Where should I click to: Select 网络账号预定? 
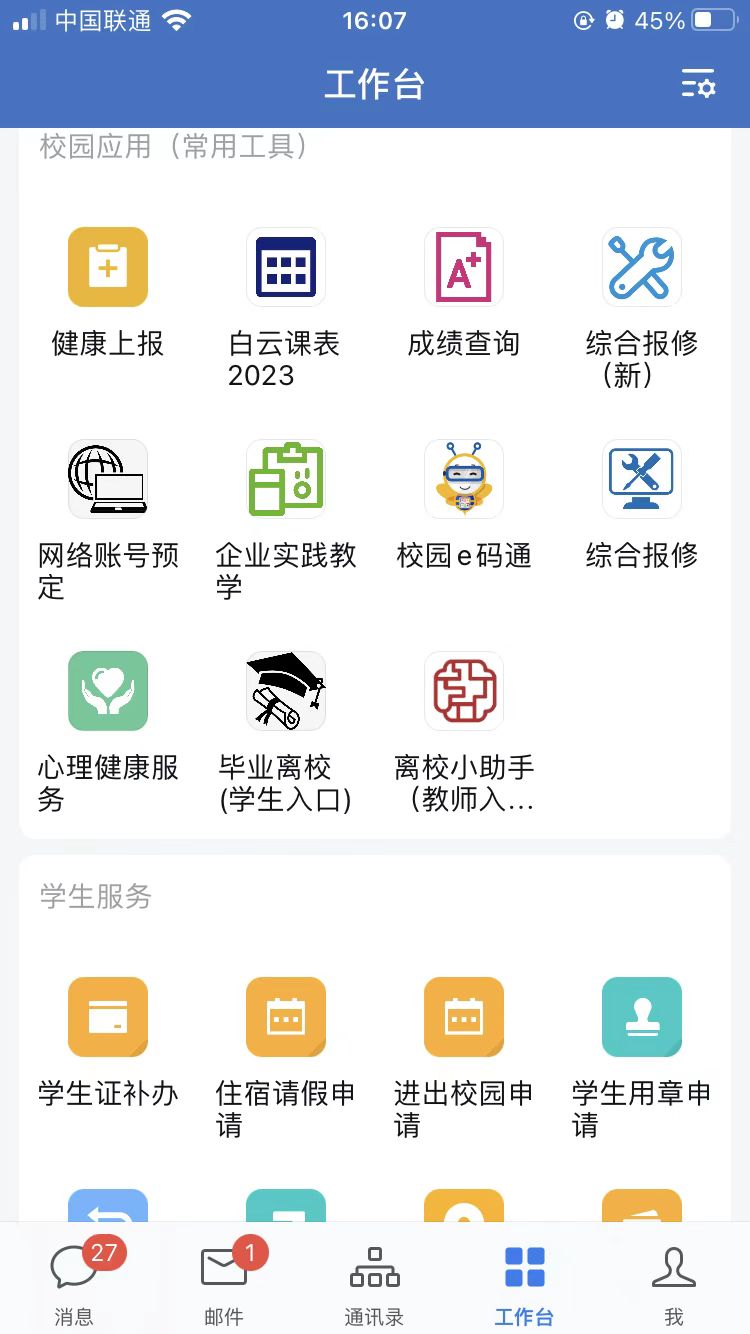tap(108, 479)
